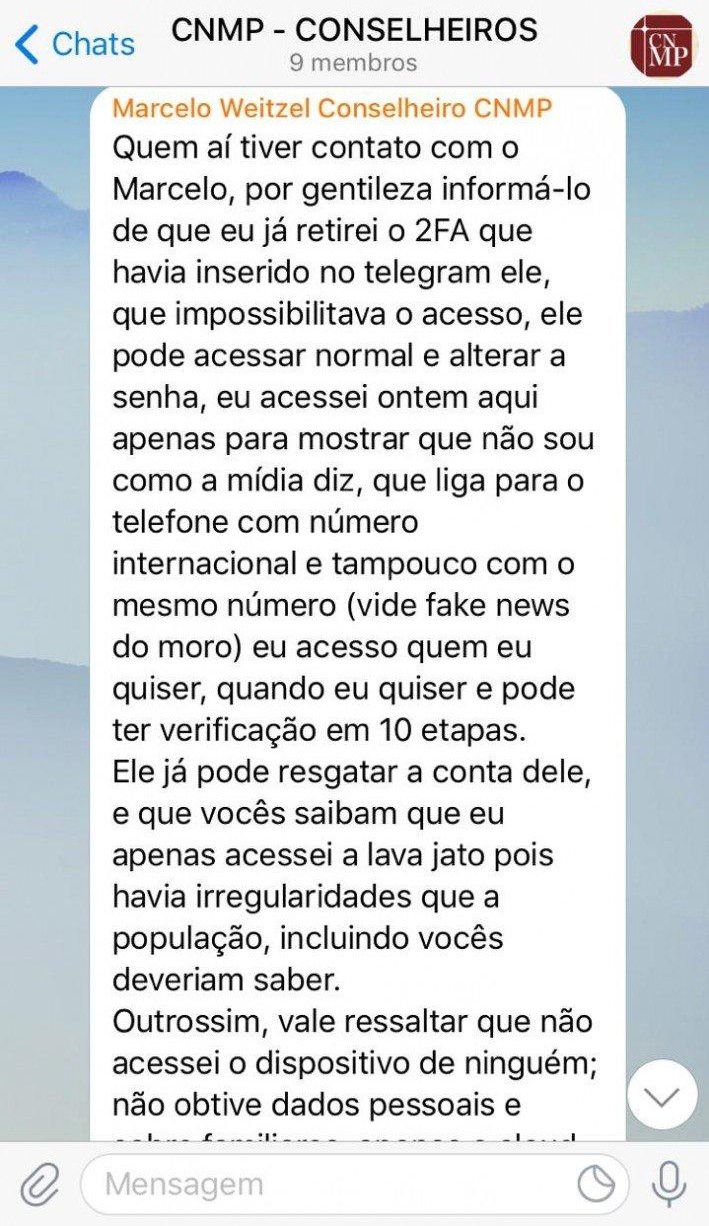Focus the Mensagem text field
709x1226 pixels.
[x=330, y=1185]
